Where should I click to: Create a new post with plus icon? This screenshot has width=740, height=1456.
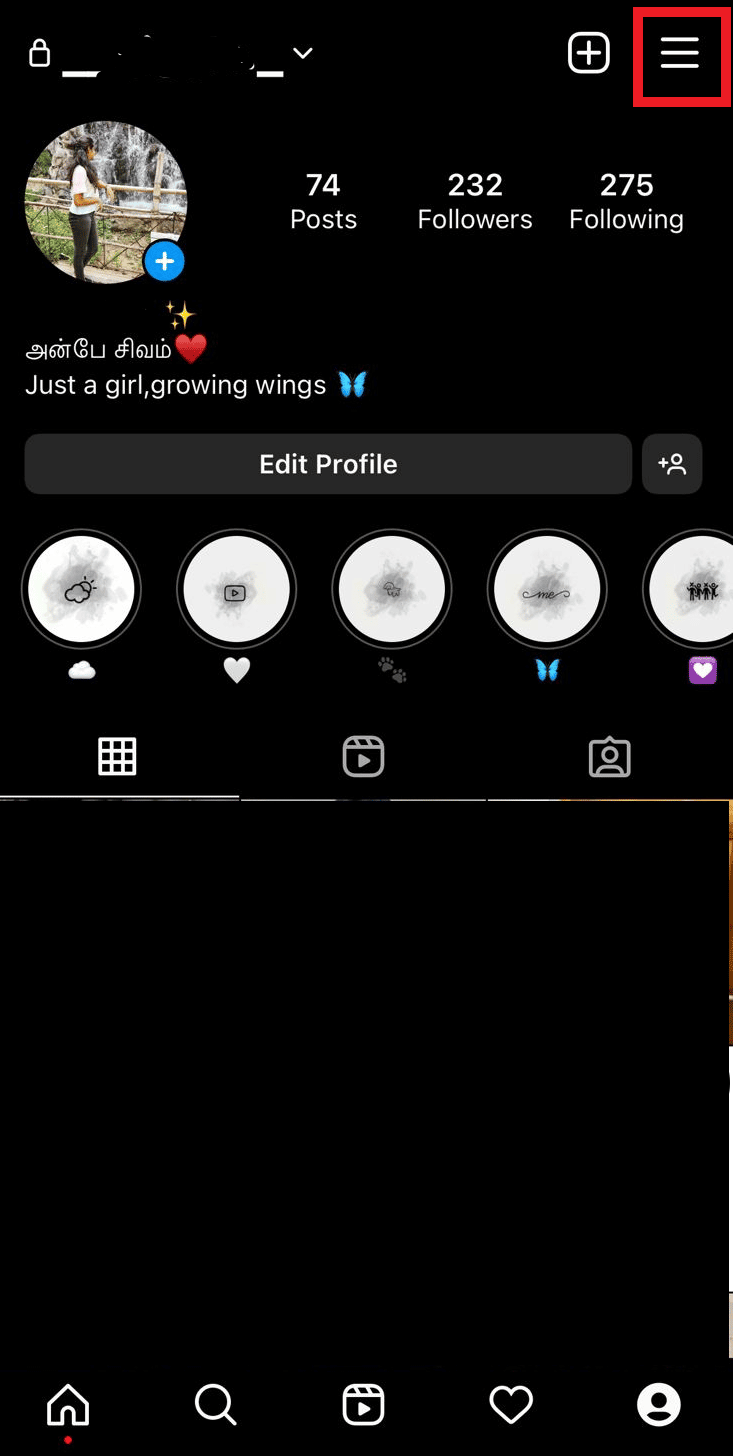coord(589,53)
